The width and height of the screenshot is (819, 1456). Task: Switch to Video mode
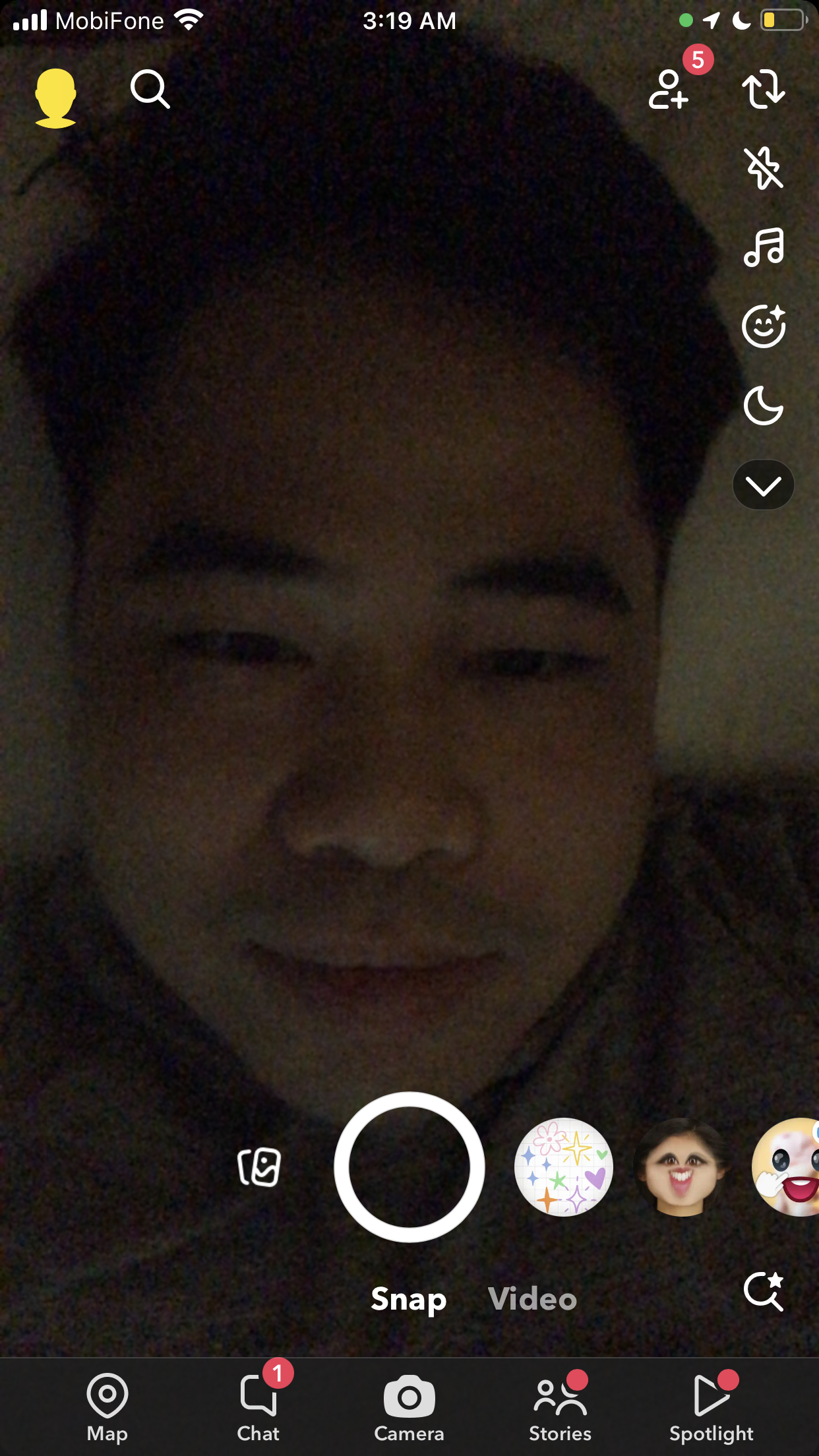click(x=532, y=1299)
